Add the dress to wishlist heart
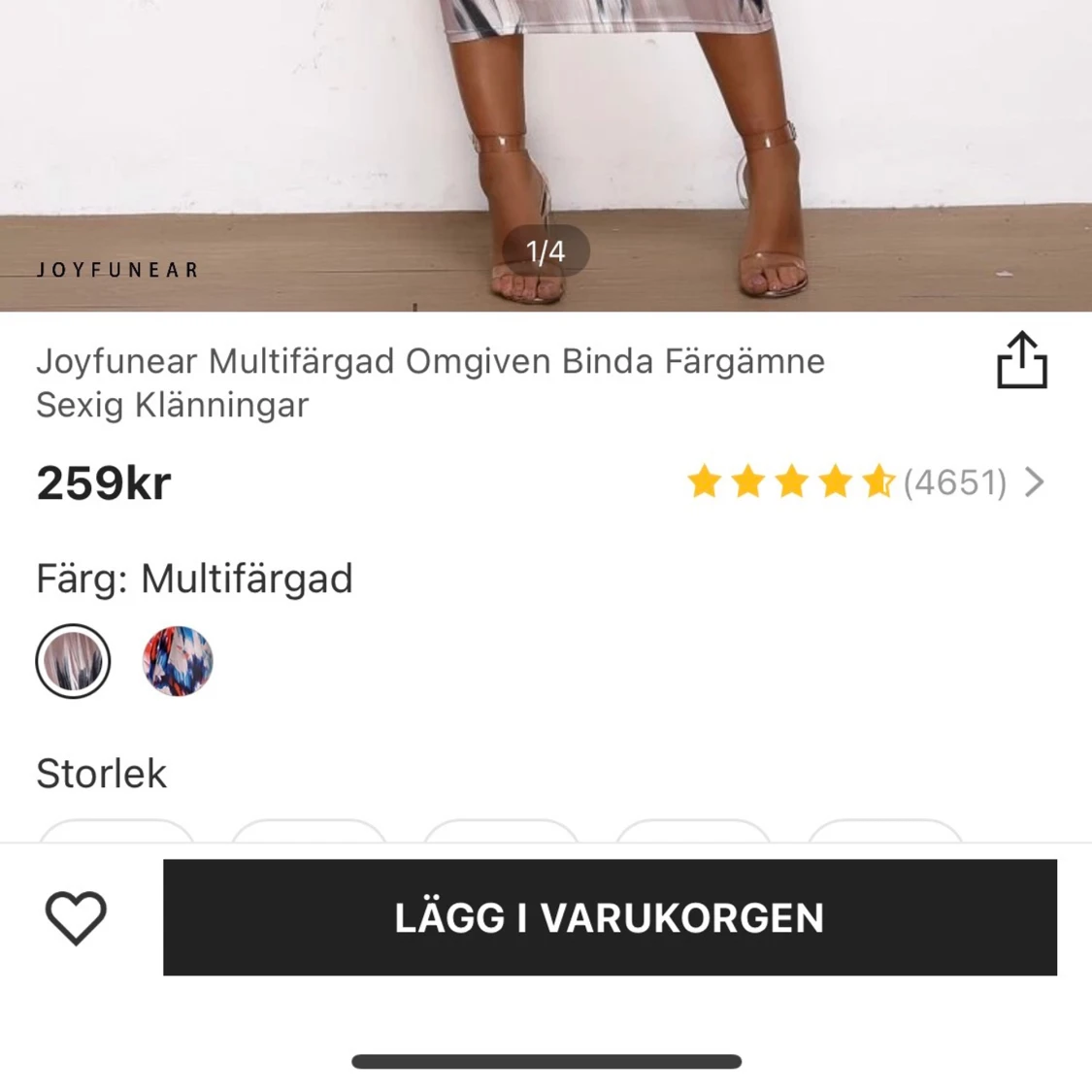This screenshot has height=1092, width=1092. [76, 917]
